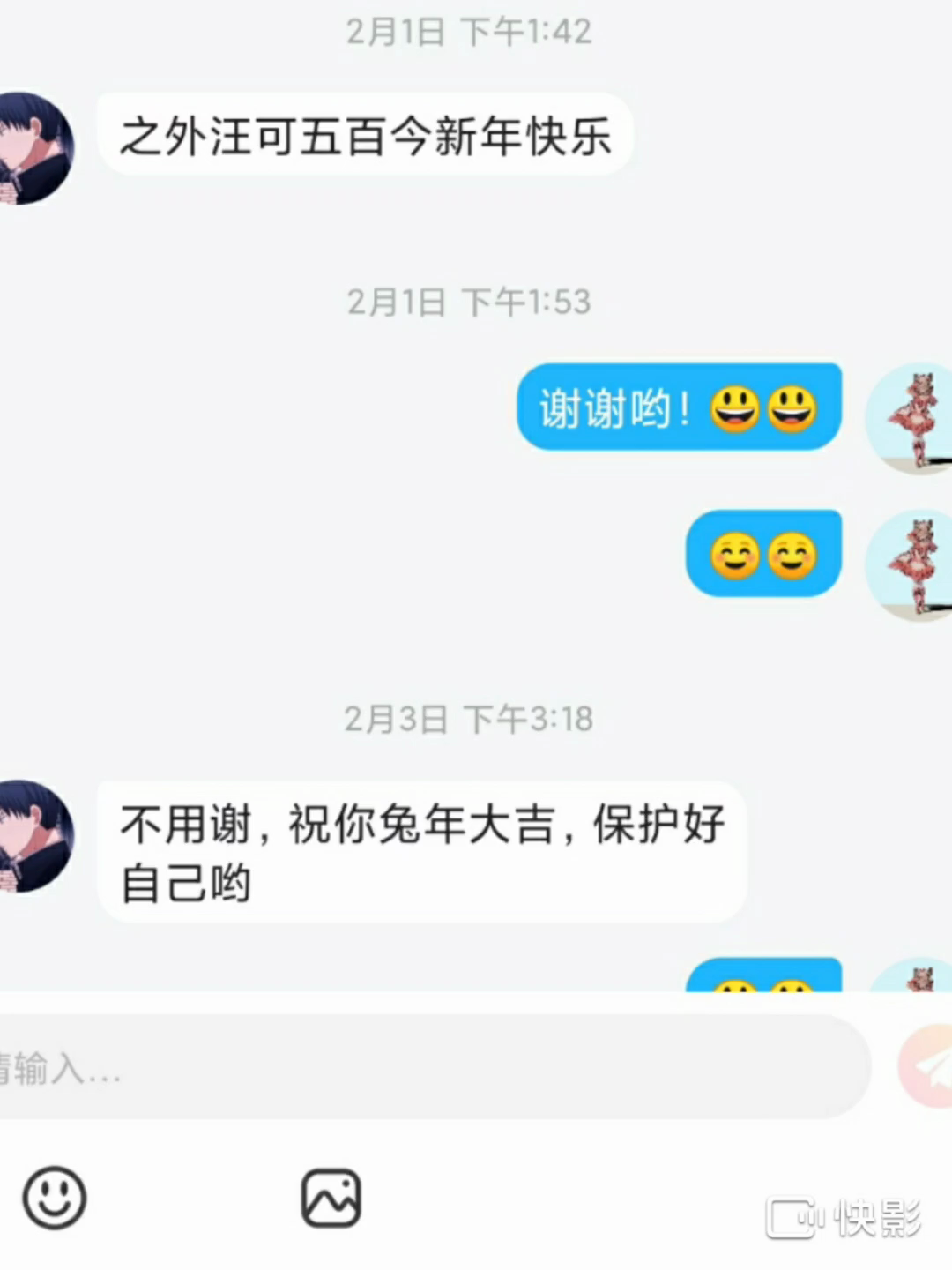This screenshot has width=952, height=1270.
Task: Open the image gallery picker
Action: click(x=331, y=1198)
